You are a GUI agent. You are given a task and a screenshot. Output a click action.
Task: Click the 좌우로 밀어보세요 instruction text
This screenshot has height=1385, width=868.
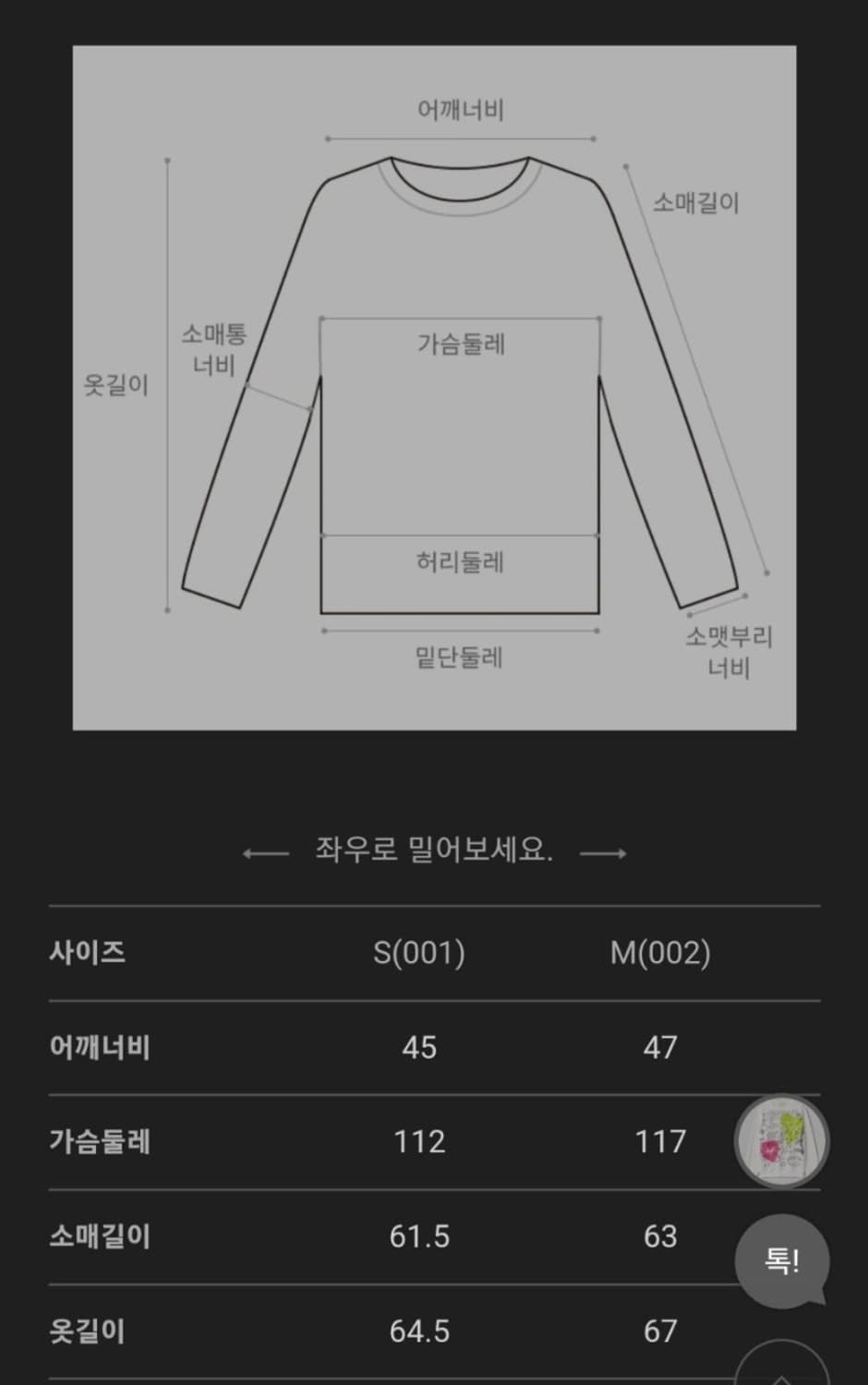pyautogui.click(x=434, y=851)
